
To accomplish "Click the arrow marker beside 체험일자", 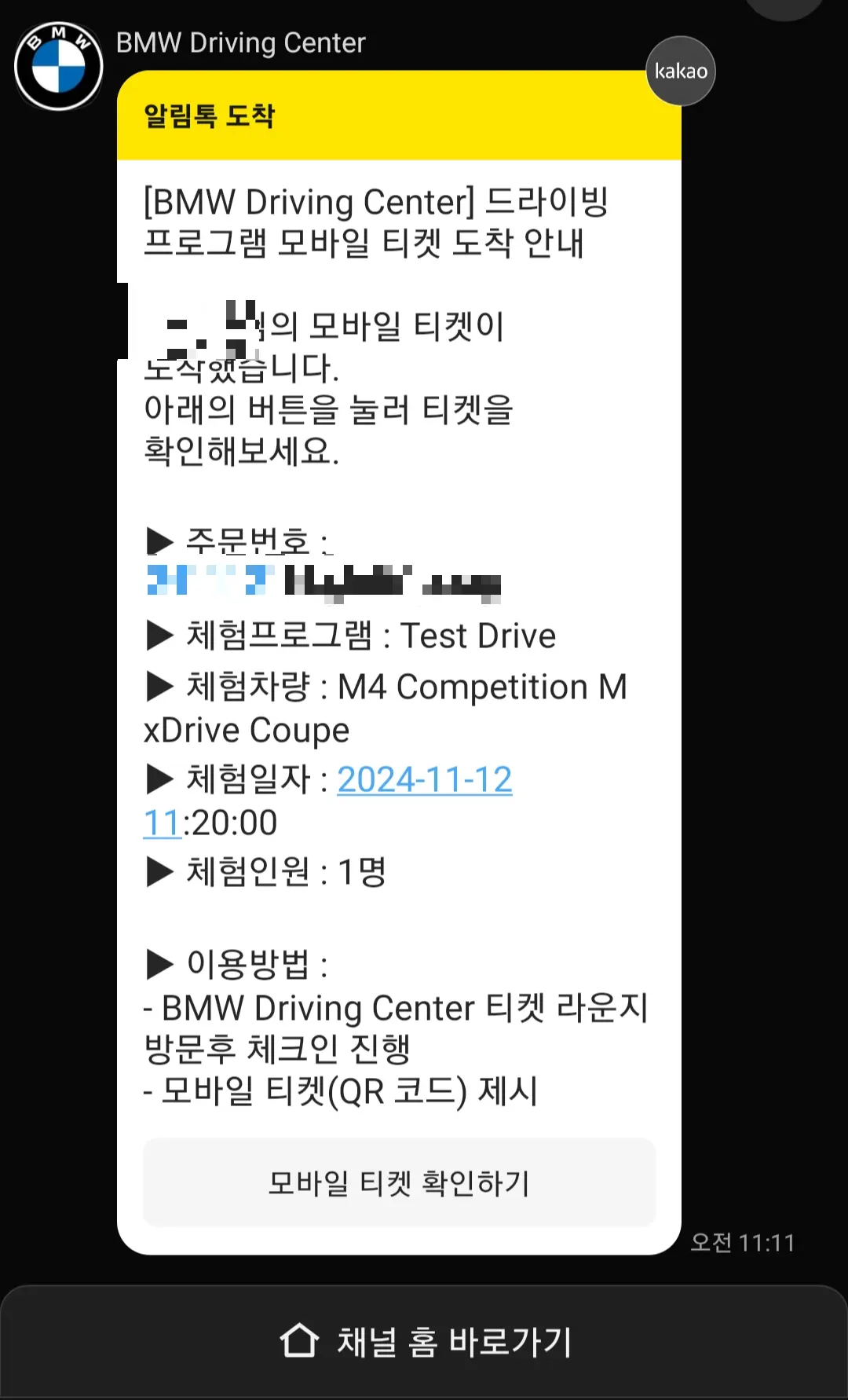I will 161,779.
